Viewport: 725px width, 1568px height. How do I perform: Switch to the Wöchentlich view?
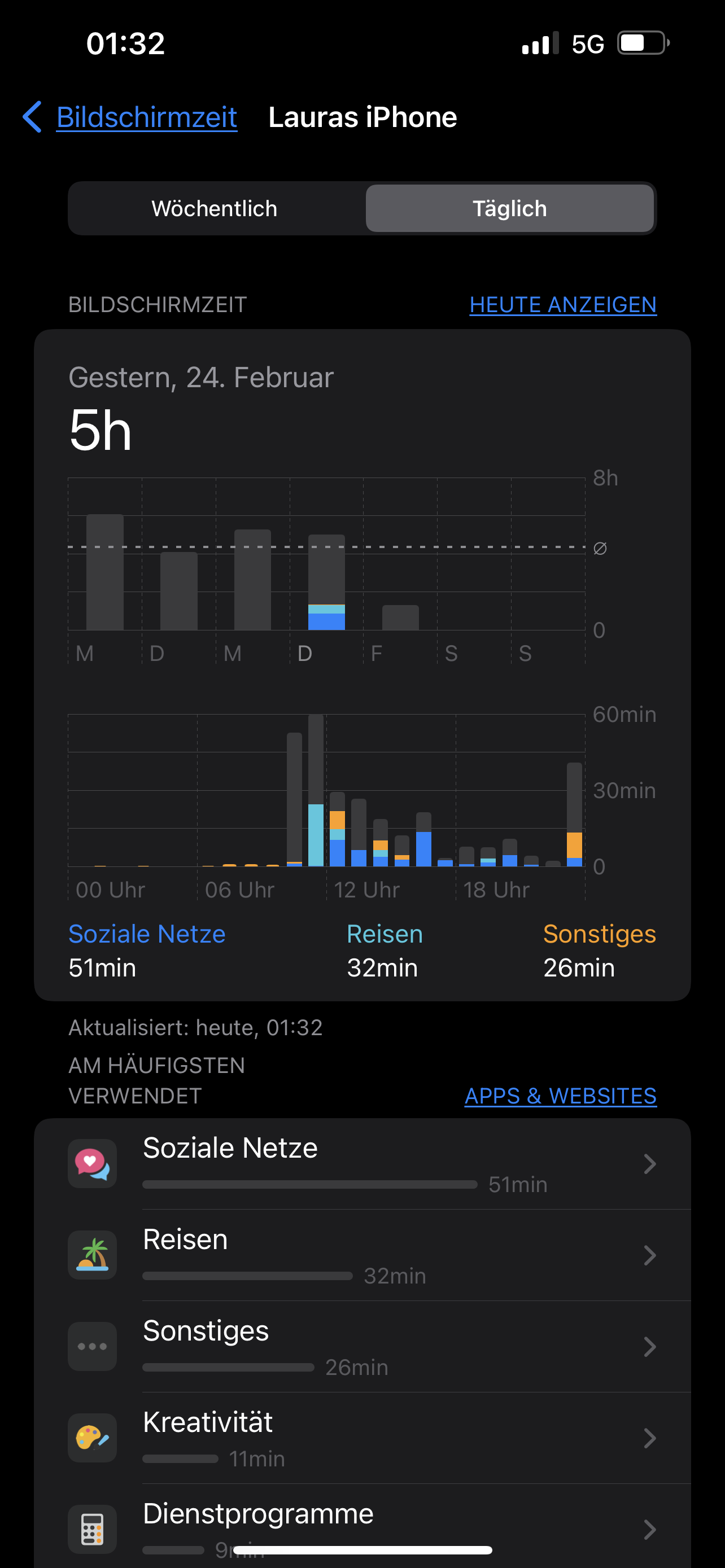[215, 208]
